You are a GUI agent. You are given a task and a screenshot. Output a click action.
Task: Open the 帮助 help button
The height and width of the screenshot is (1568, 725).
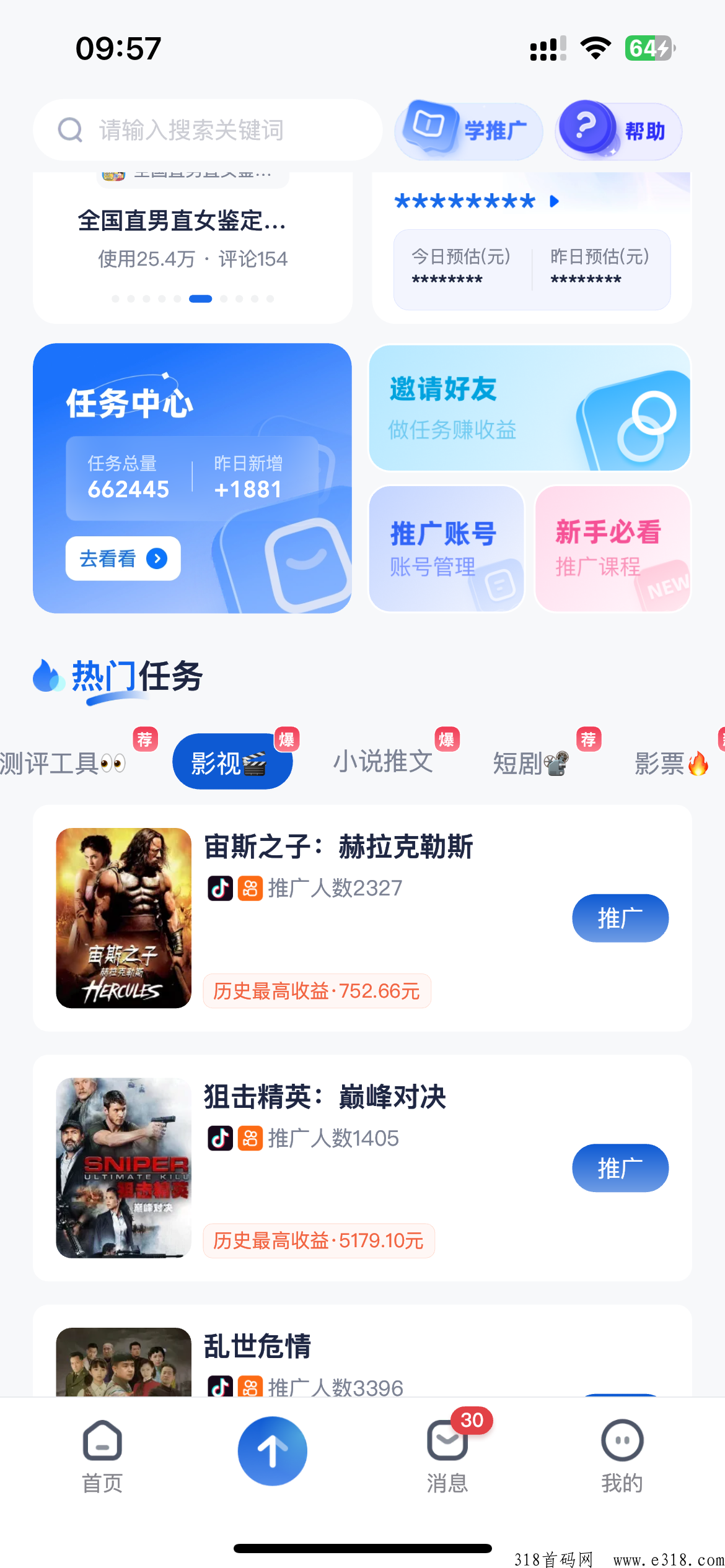click(x=620, y=131)
